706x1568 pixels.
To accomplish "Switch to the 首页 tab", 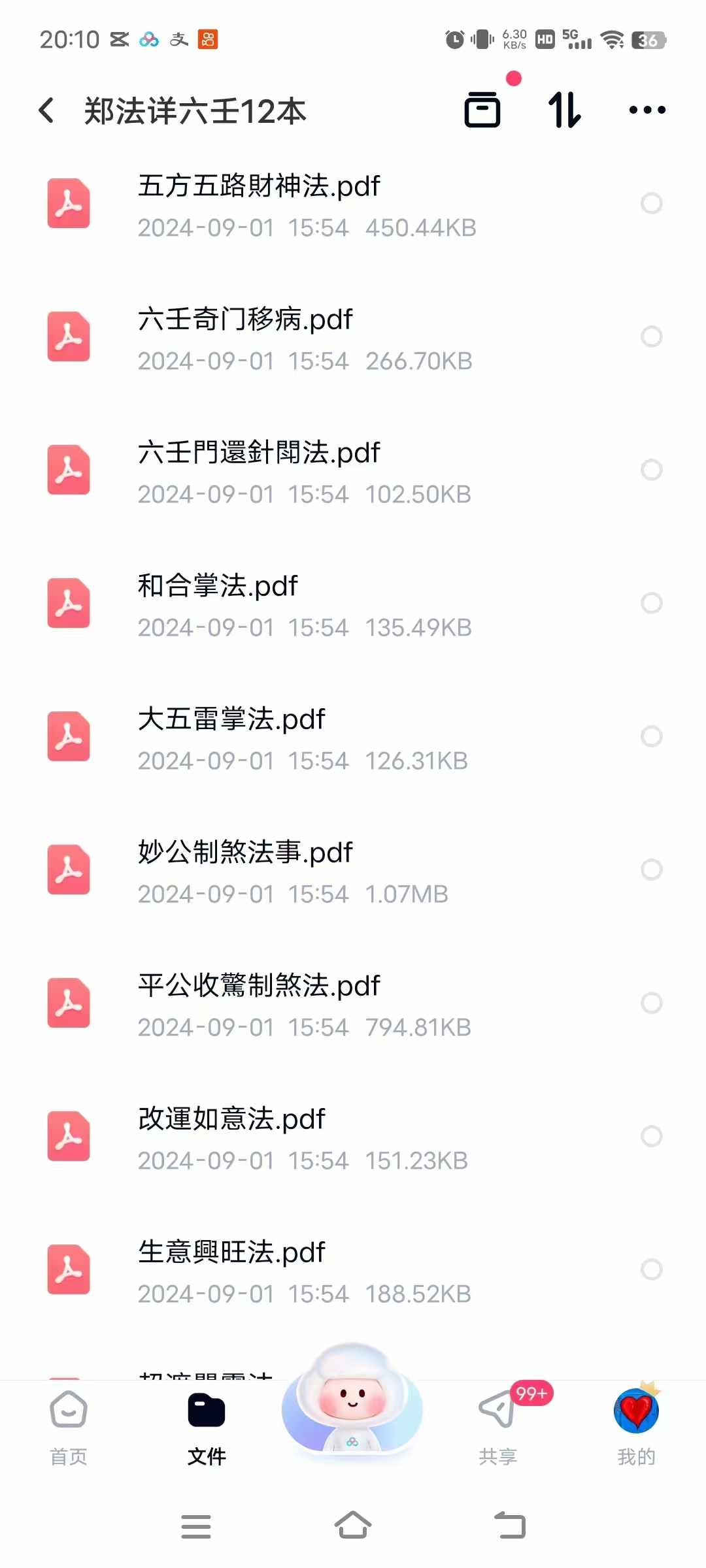I will click(x=69, y=1428).
